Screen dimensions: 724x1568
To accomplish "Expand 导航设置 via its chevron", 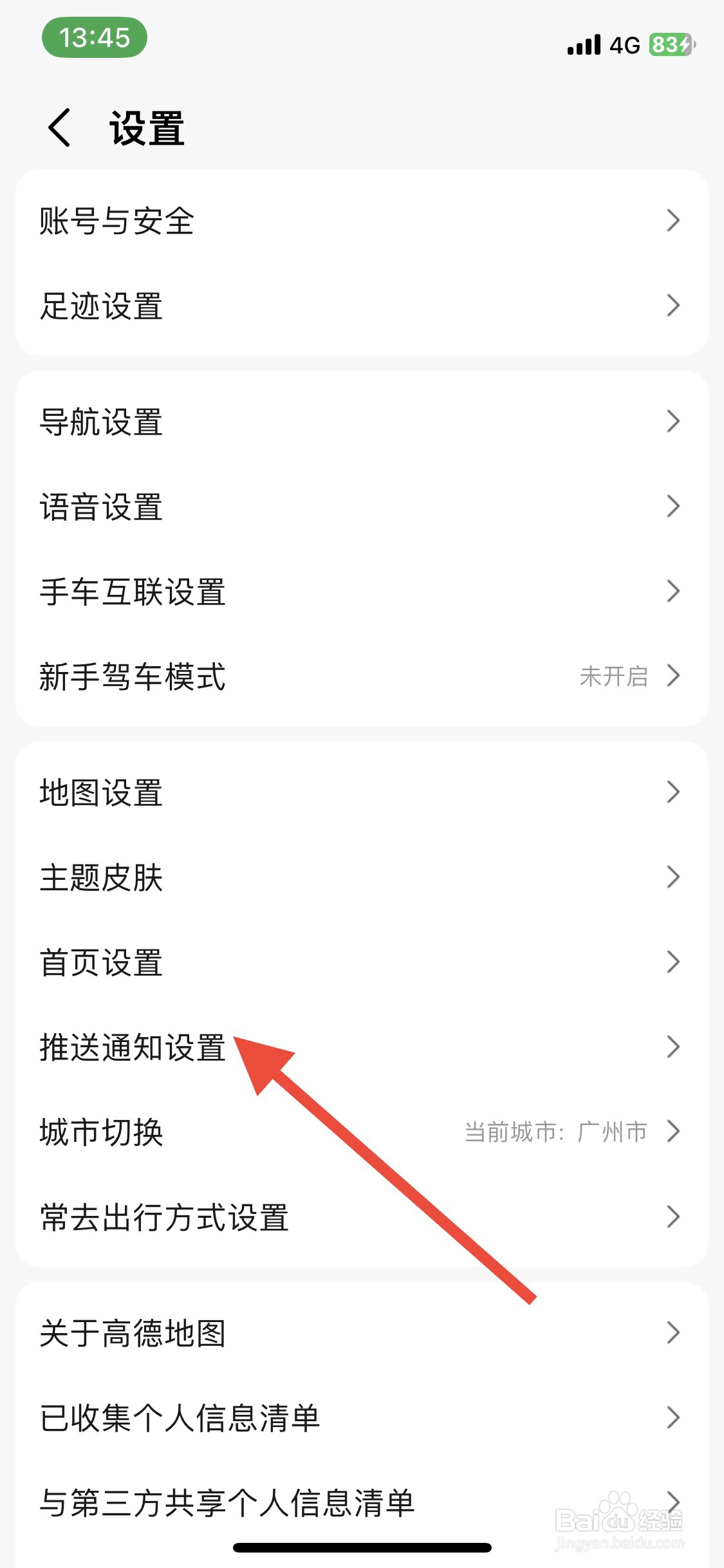I will click(x=673, y=422).
